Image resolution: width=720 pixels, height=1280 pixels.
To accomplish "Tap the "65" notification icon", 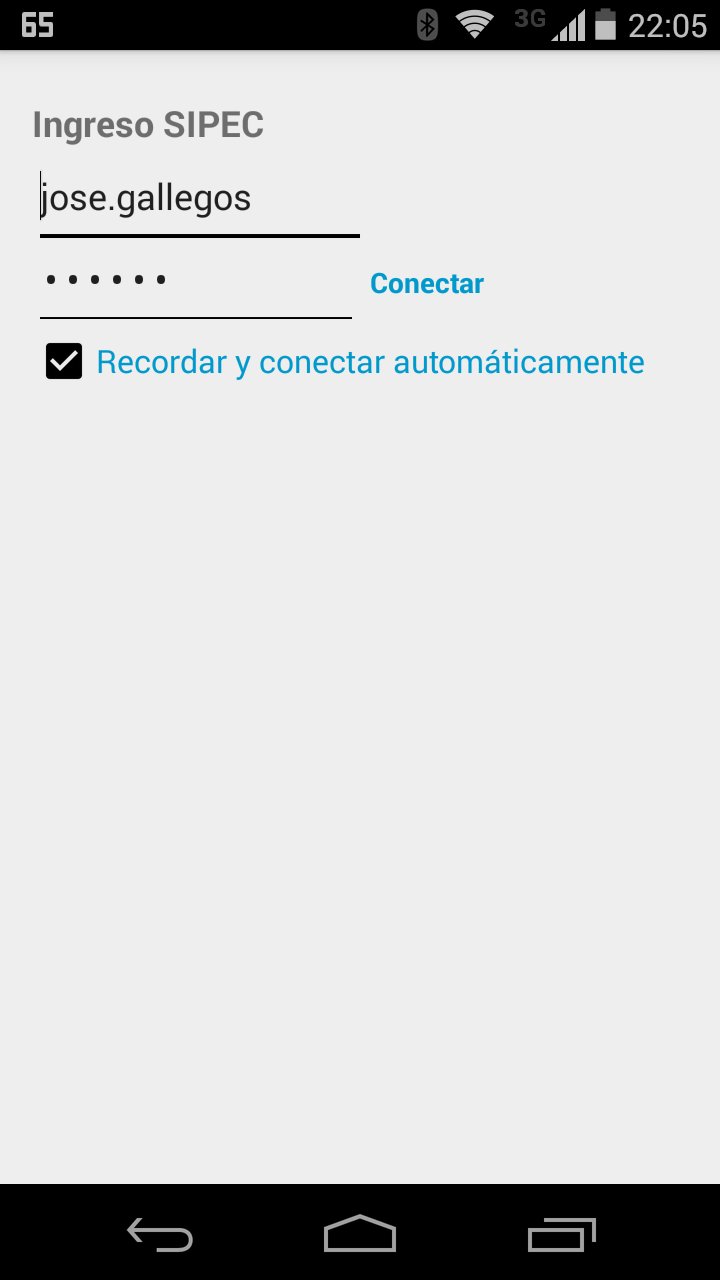I will [x=38, y=25].
